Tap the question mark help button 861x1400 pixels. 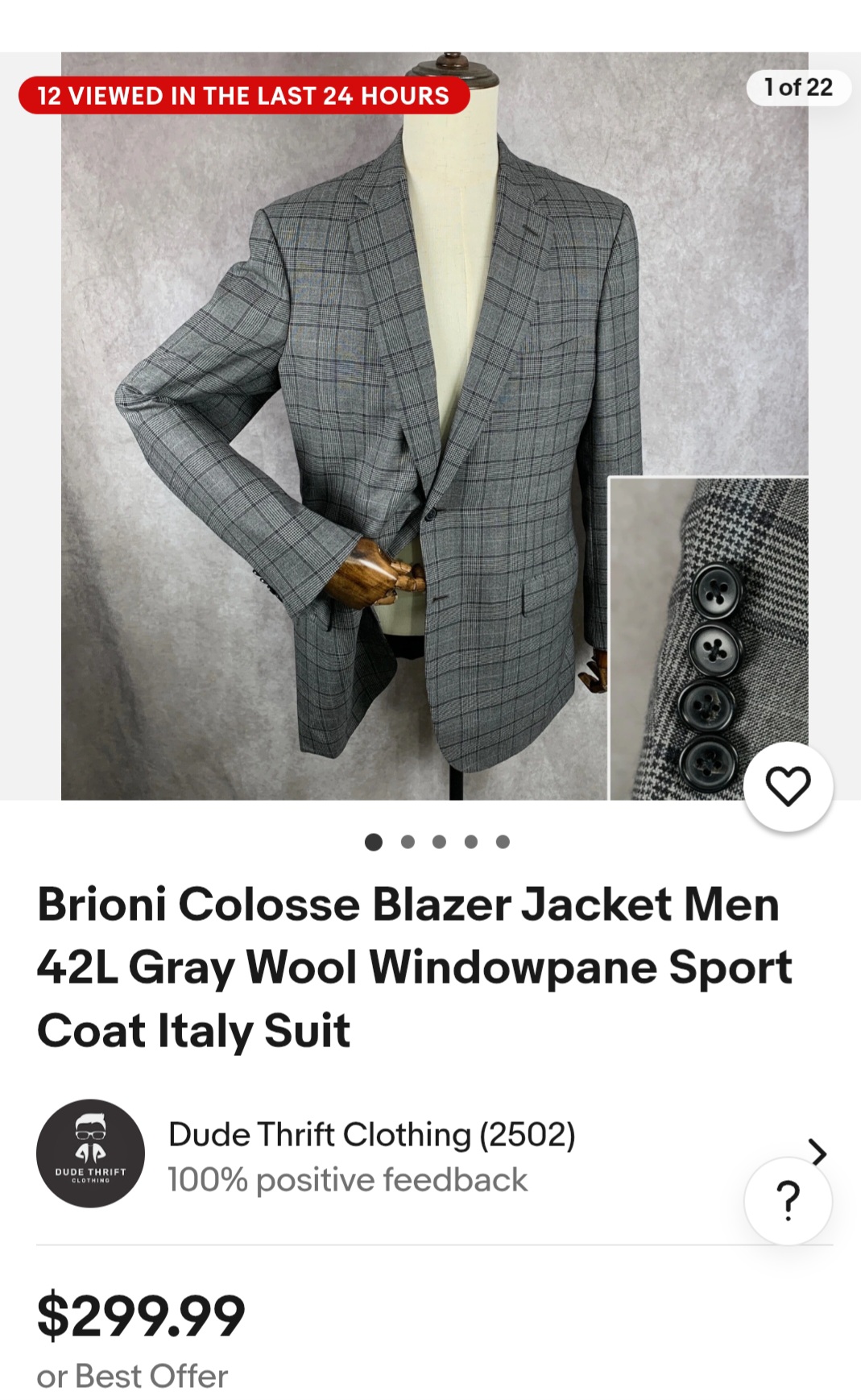788,1200
